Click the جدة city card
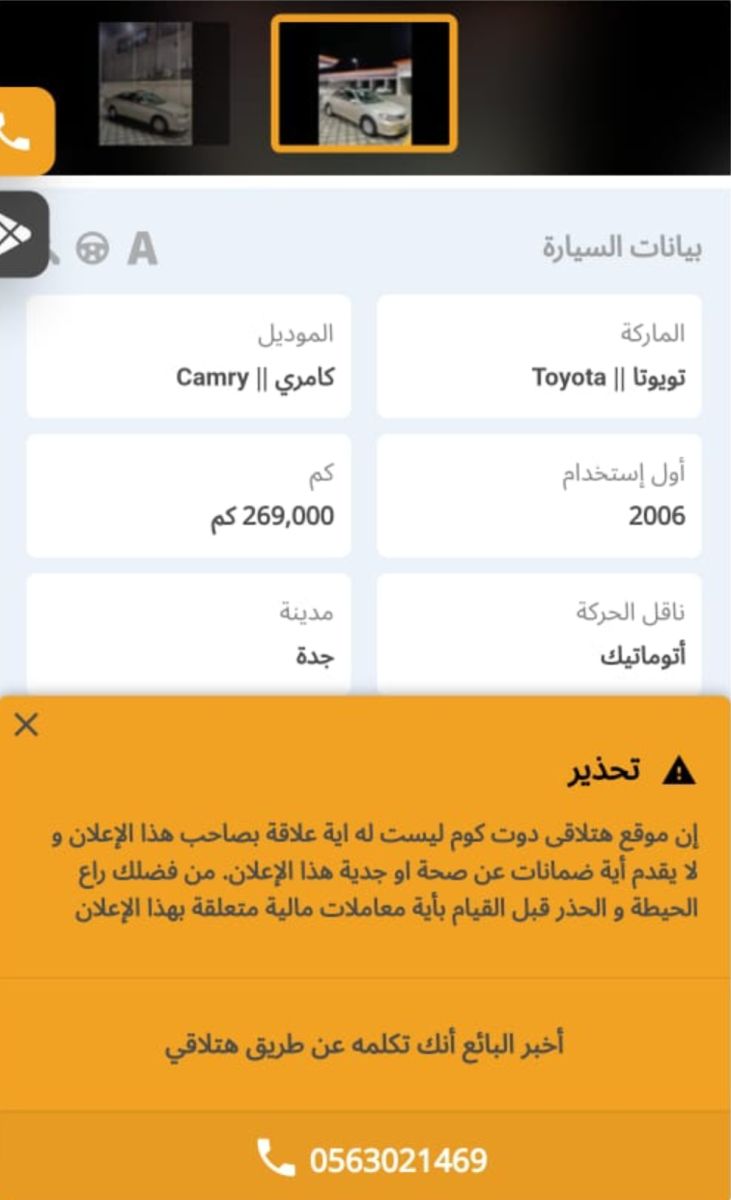731x1200 pixels. (x=190, y=630)
